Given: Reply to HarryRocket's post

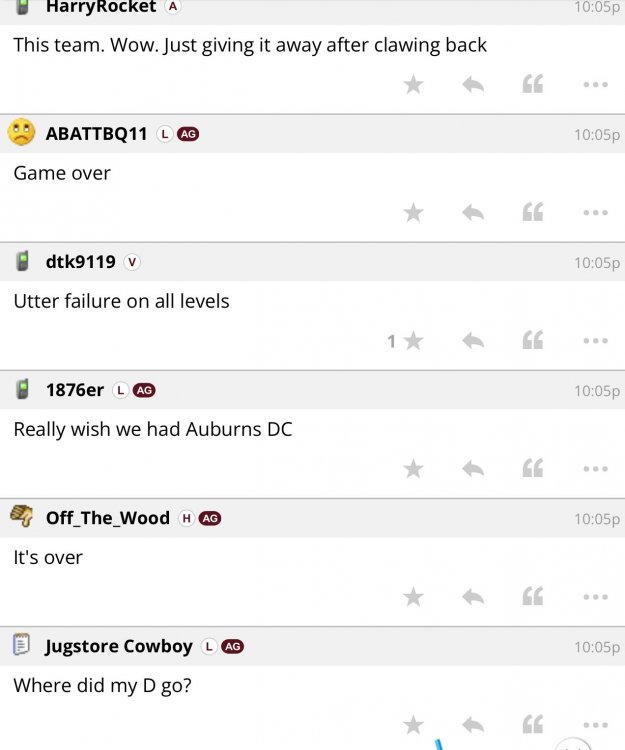Looking at the screenshot, I should coord(473,85).
